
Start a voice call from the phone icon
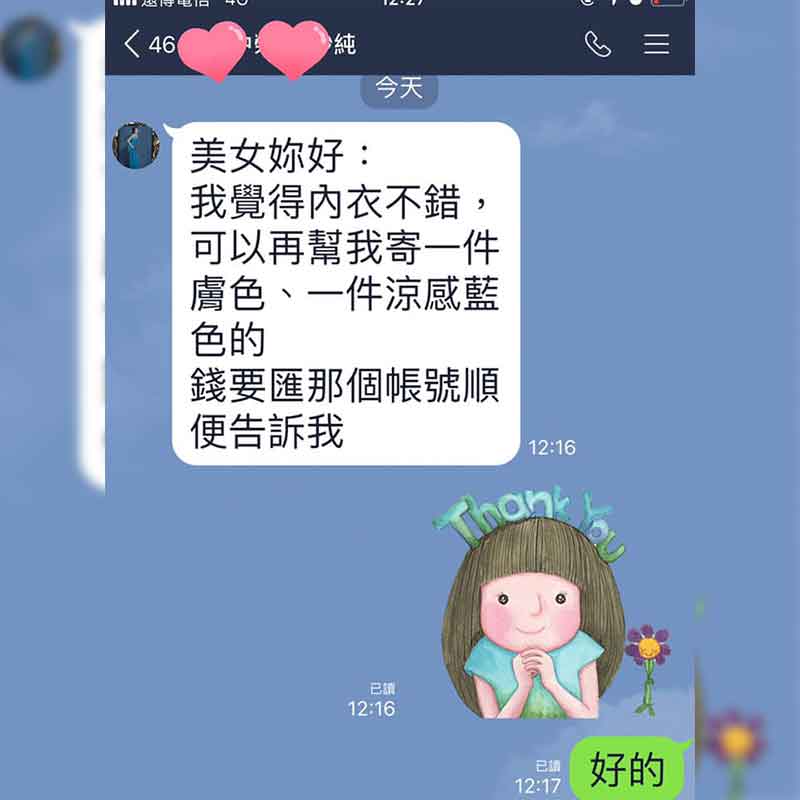pos(598,45)
